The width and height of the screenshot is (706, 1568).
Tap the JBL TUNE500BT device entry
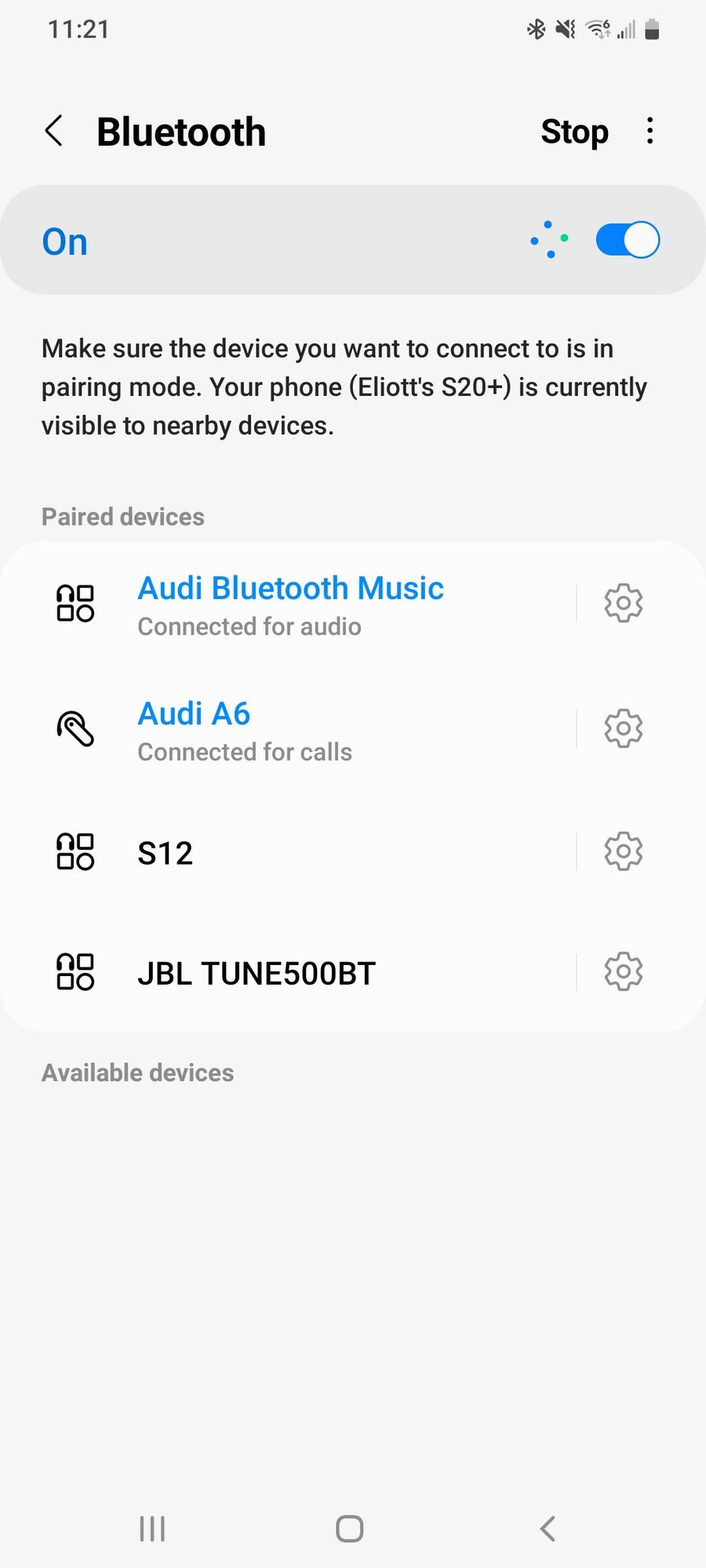point(256,971)
